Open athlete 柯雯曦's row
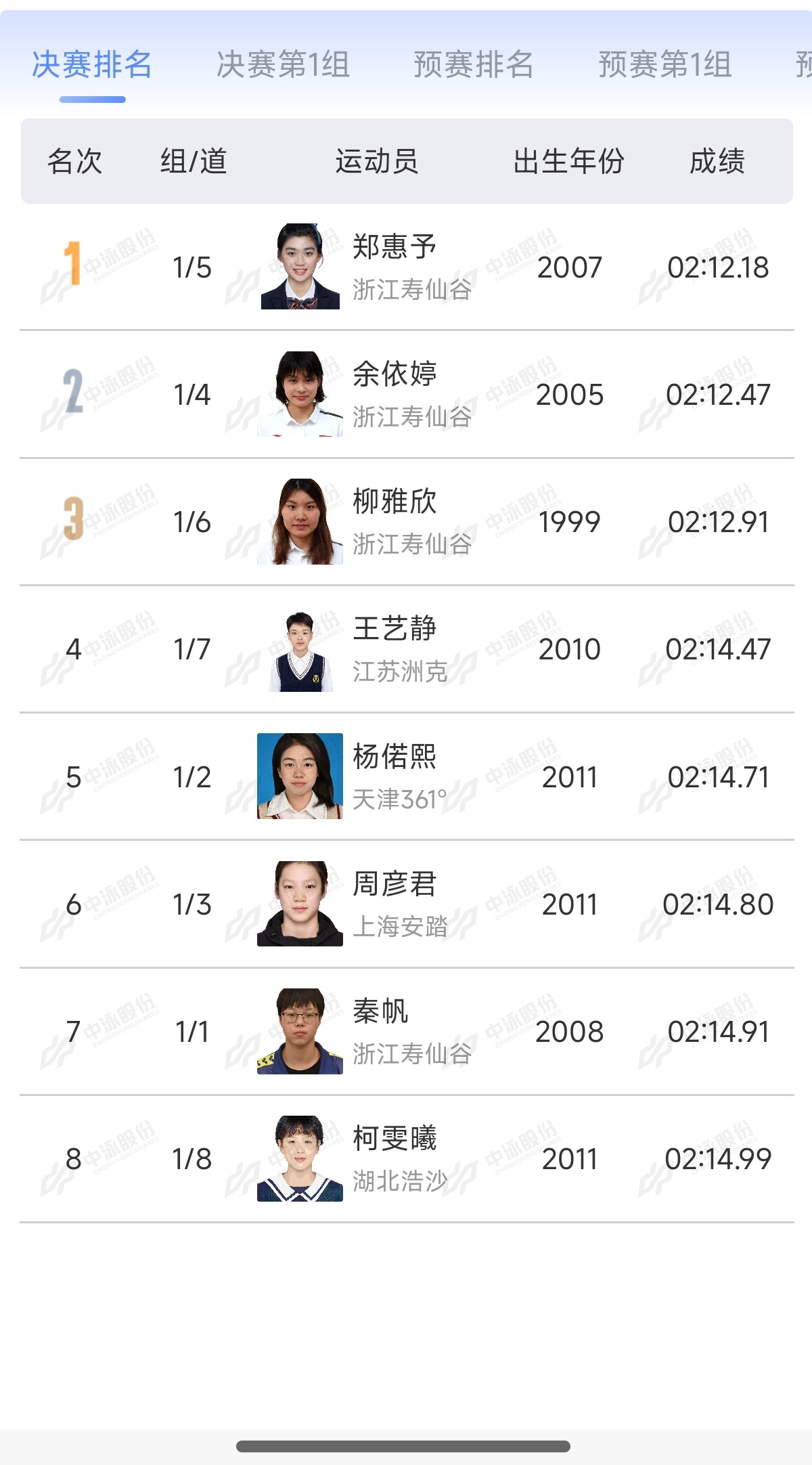The width and height of the screenshot is (812, 1465). 407,1159
